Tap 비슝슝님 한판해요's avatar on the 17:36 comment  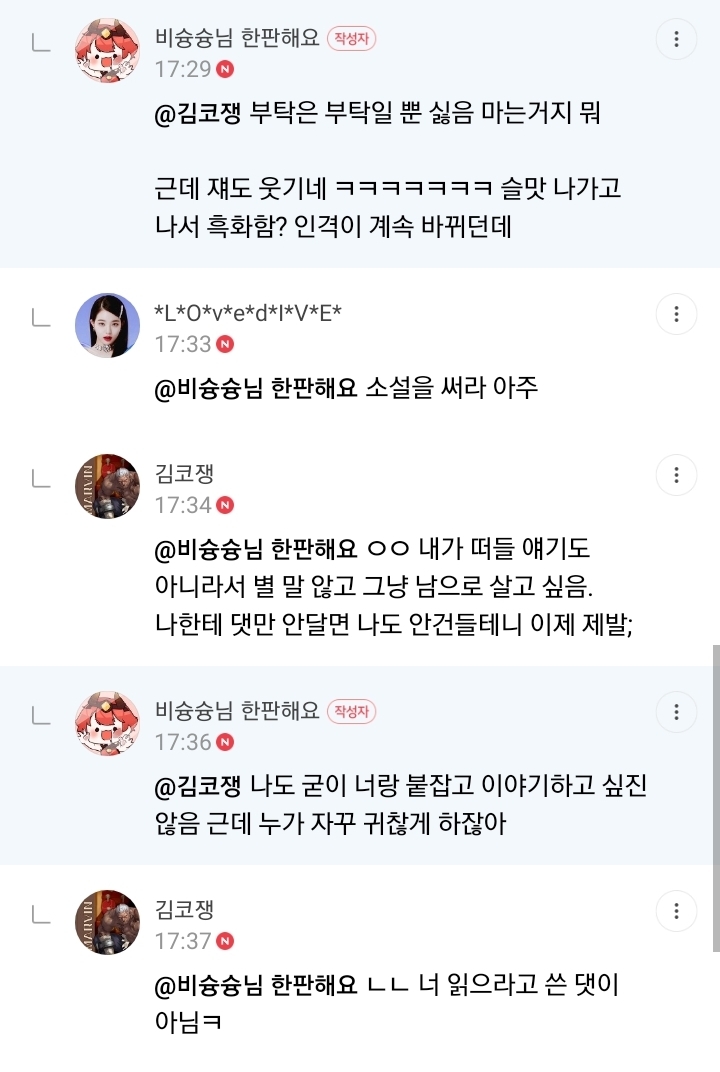pyautogui.click(x=107, y=723)
